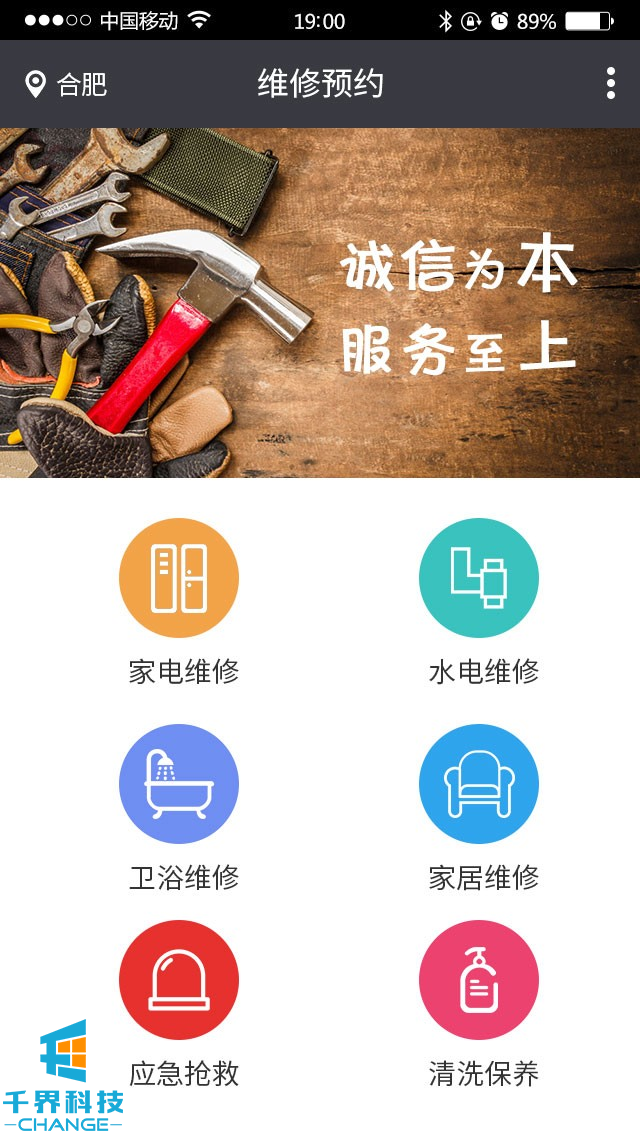
Task: Go to 清洗保养 cleaning and maintenance
Action: pyautogui.click(x=479, y=980)
